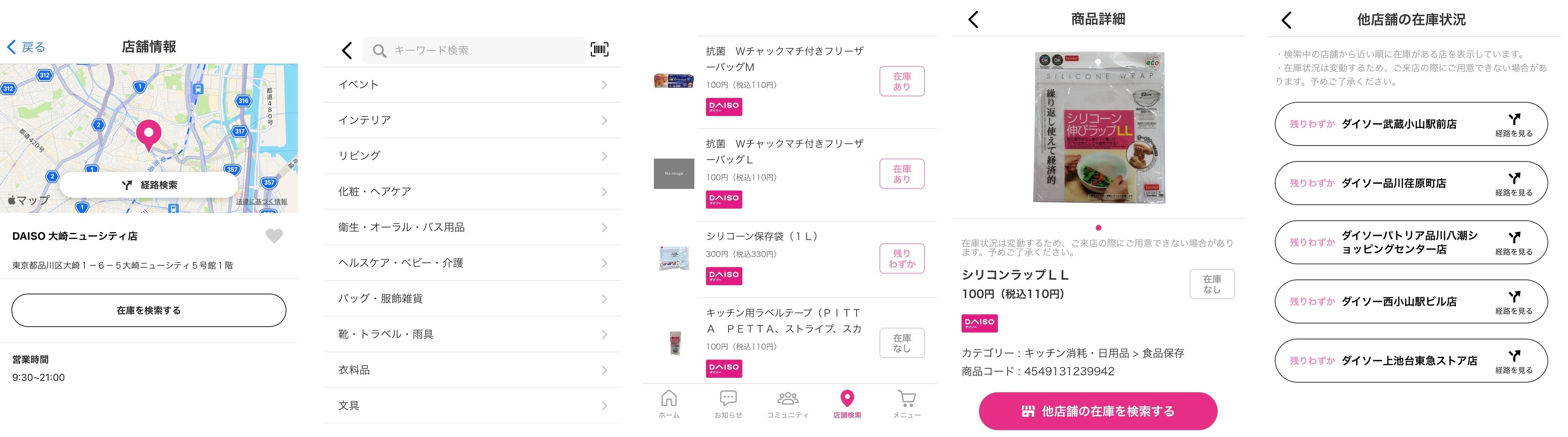Go back from 商品詳細 screen
Viewport: 1568px width, 437px height.
coord(973,19)
